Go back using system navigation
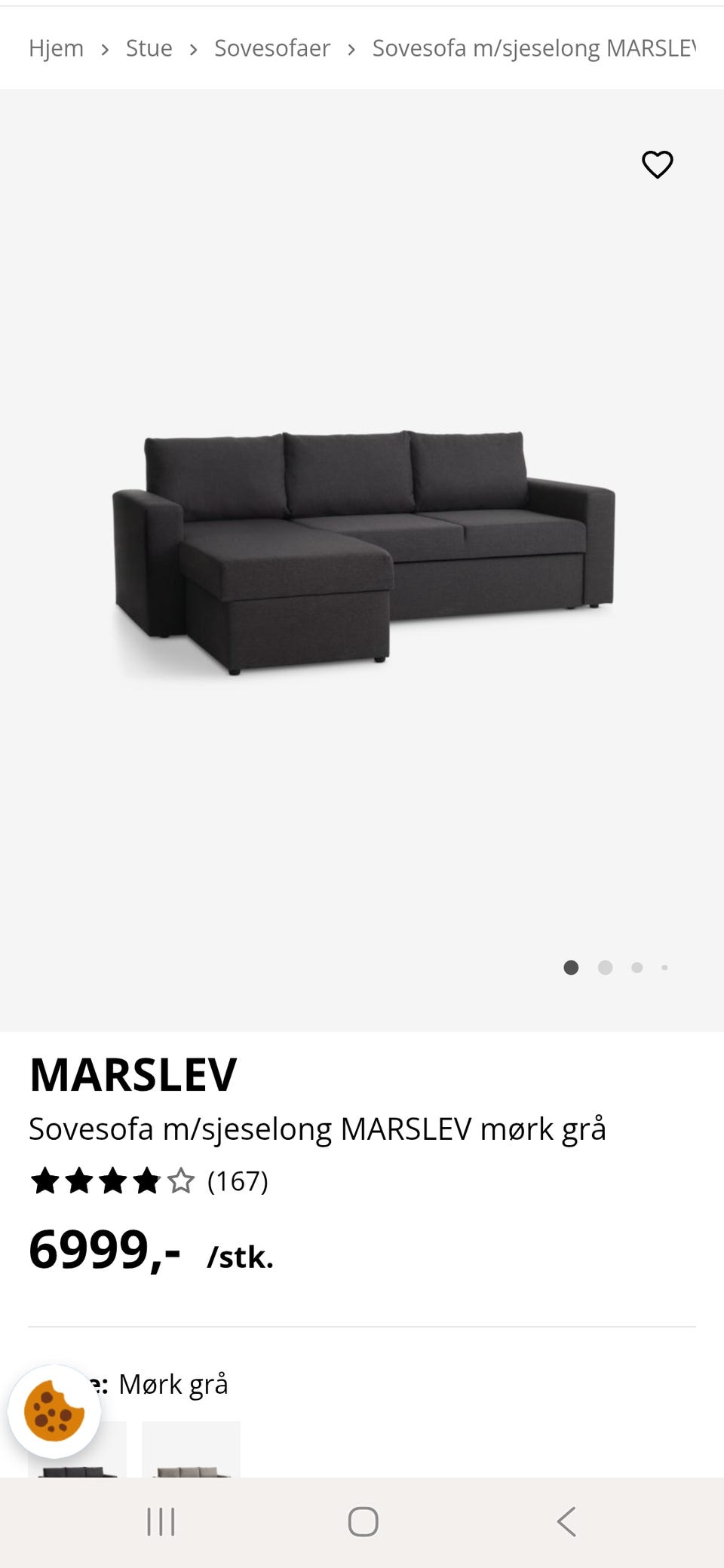Viewport: 724px width, 1568px height. pos(566,1521)
